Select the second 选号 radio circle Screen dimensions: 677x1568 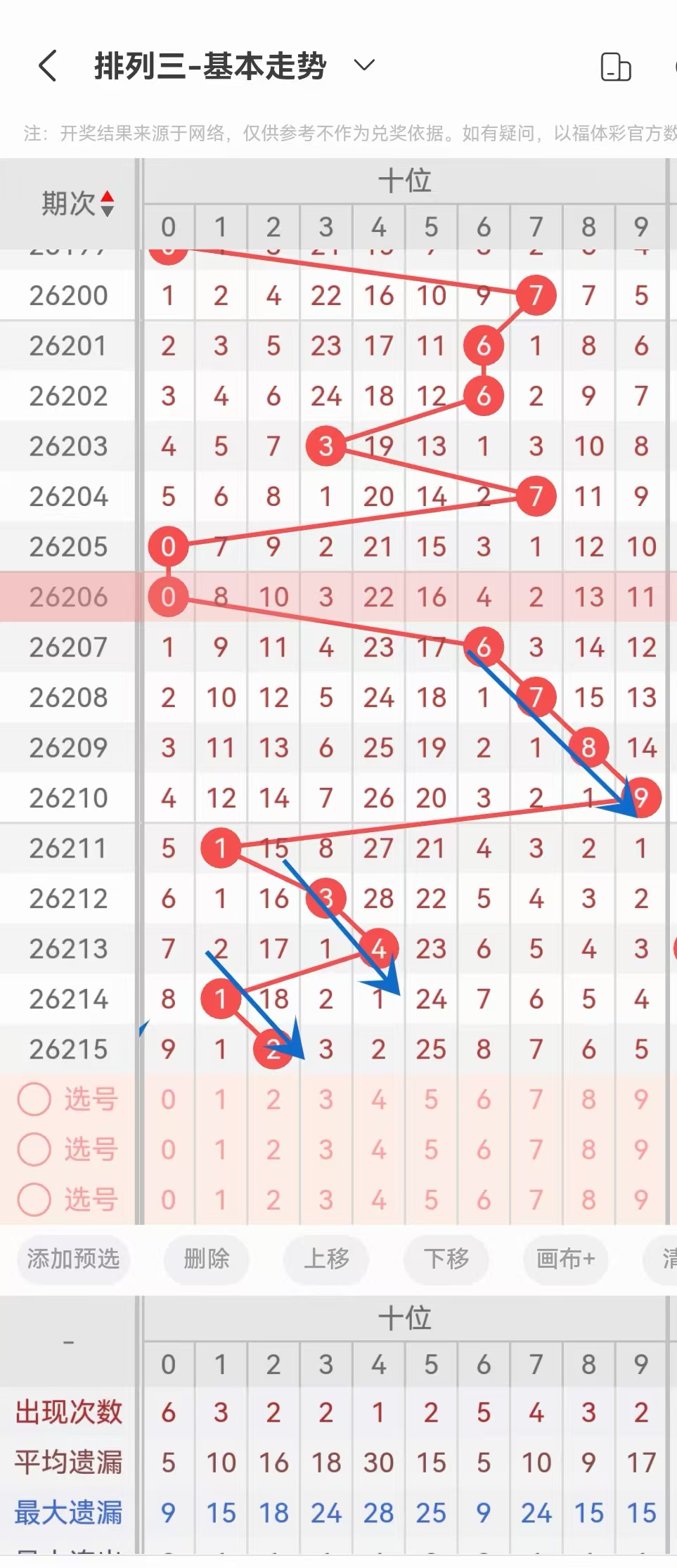tap(34, 1150)
